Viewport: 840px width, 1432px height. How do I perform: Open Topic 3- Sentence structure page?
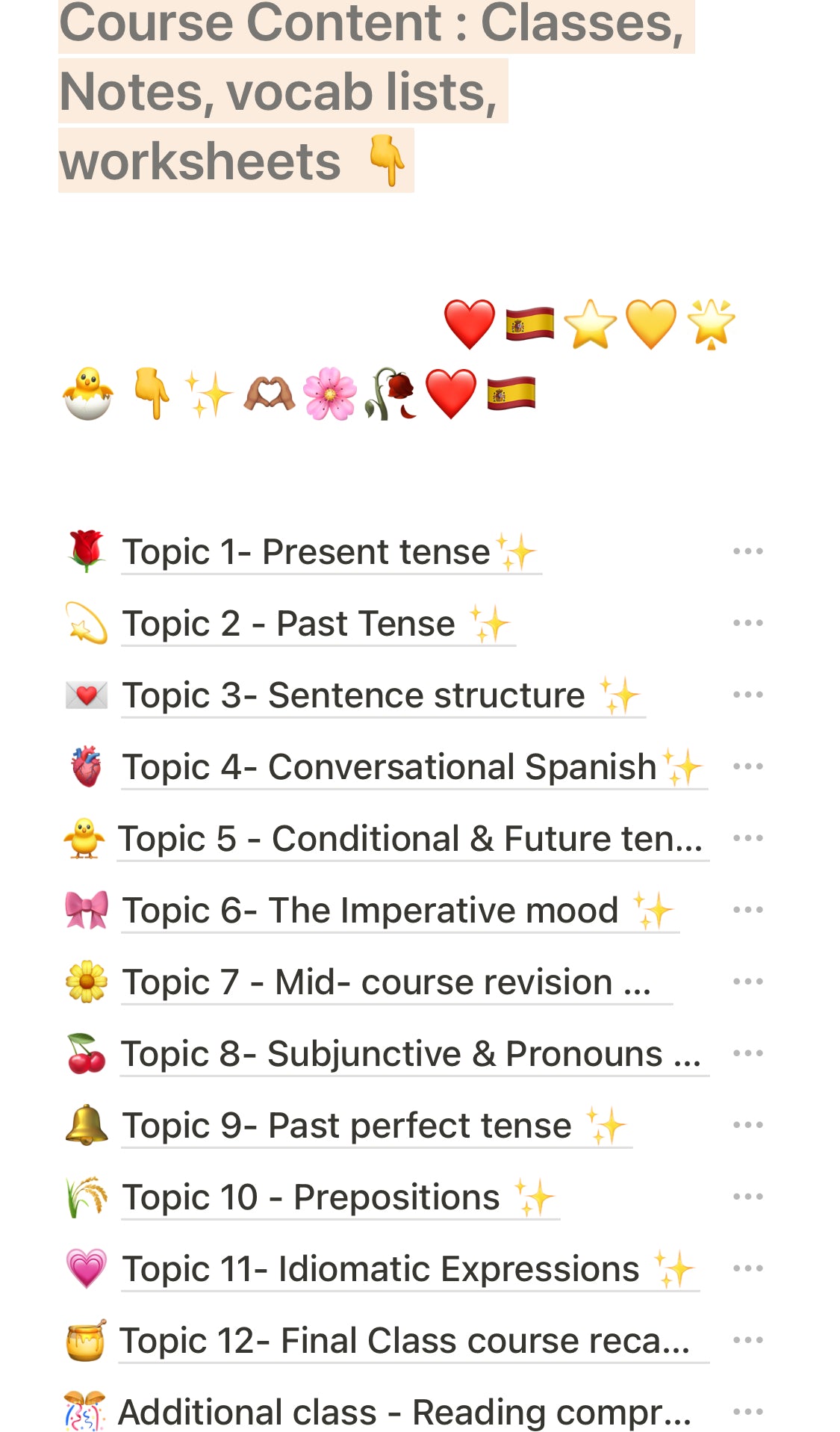click(x=353, y=695)
